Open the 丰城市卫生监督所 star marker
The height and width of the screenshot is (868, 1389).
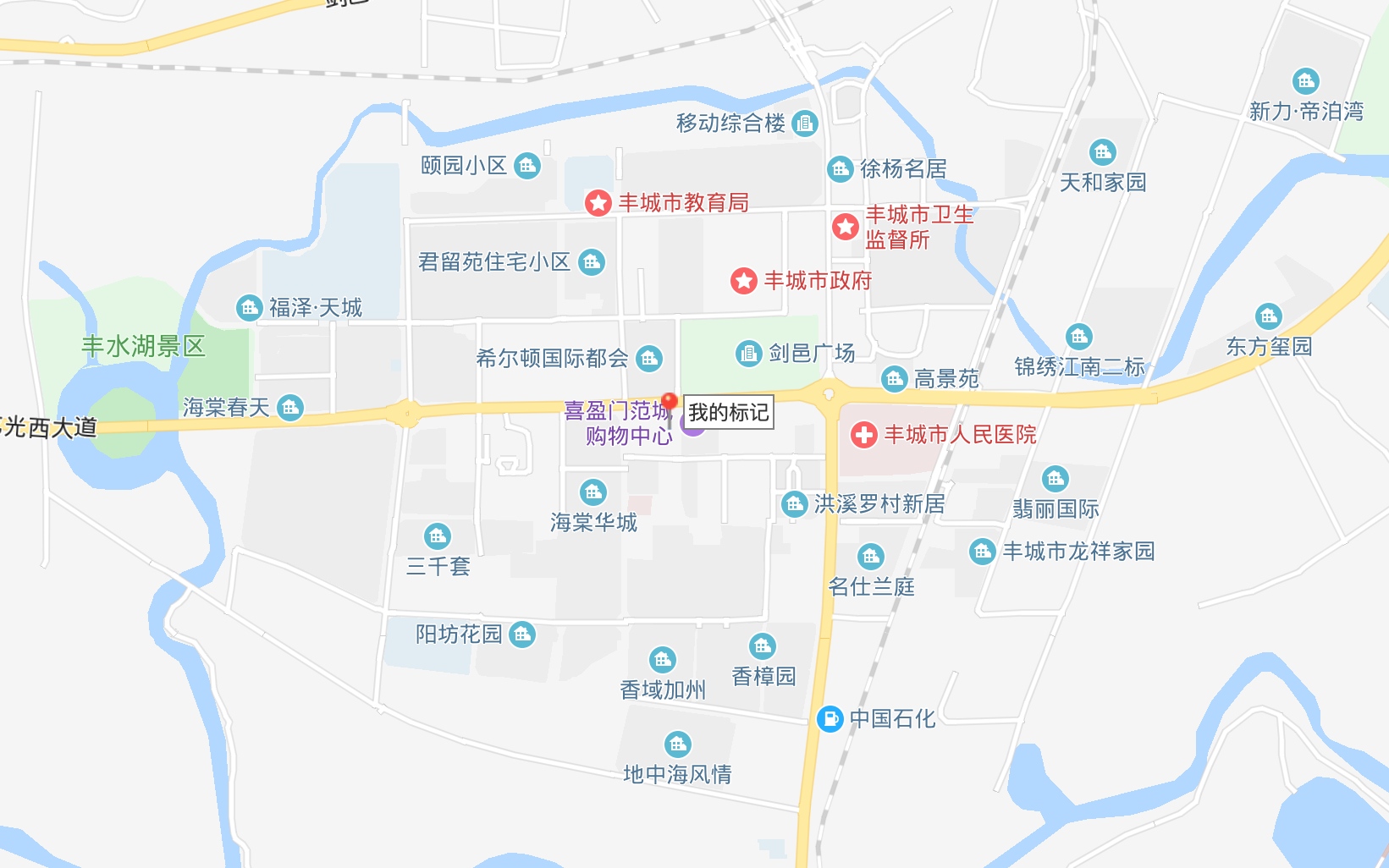tap(846, 227)
